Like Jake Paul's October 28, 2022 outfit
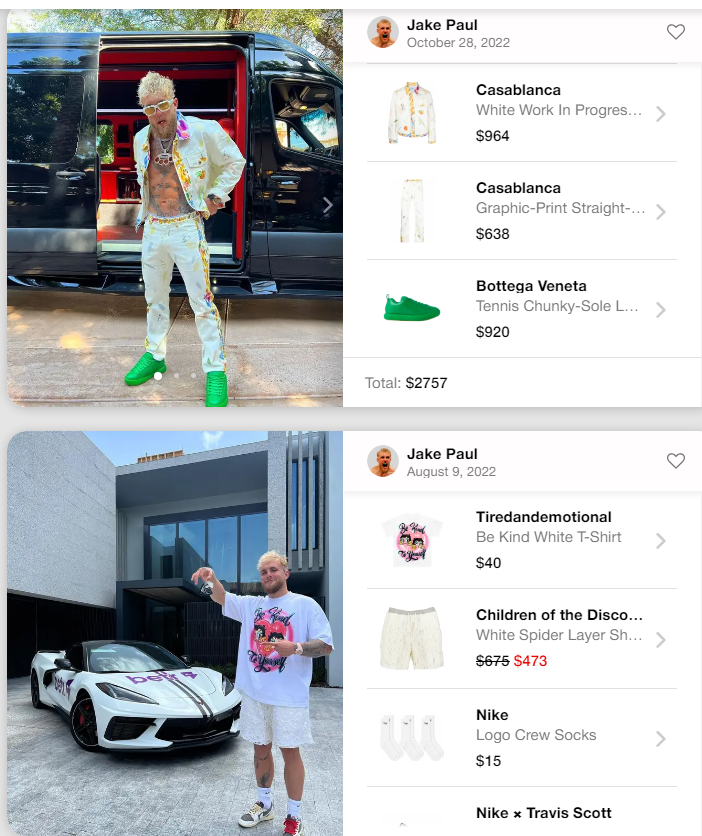 676,32
